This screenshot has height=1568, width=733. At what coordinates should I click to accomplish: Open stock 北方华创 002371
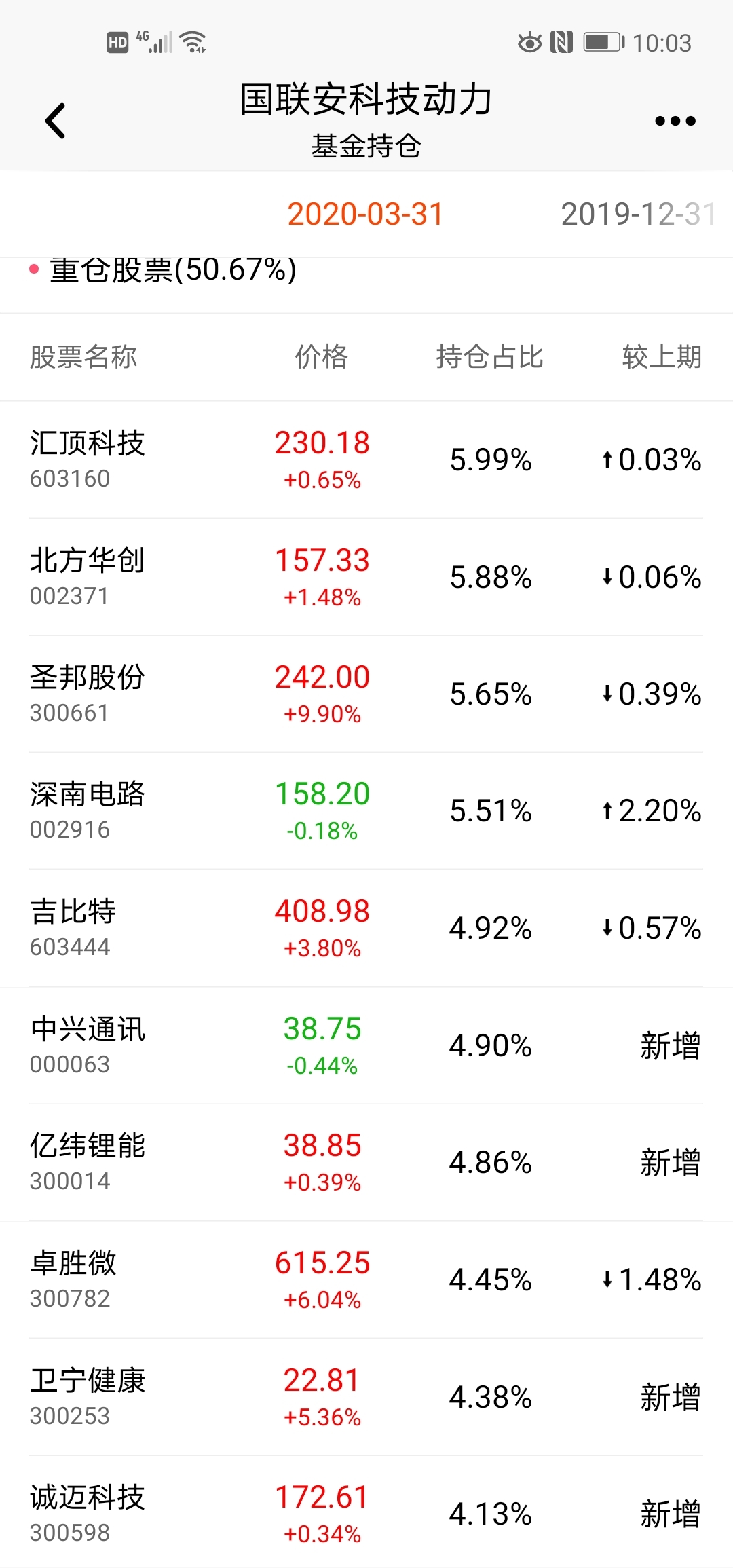(x=366, y=577)
